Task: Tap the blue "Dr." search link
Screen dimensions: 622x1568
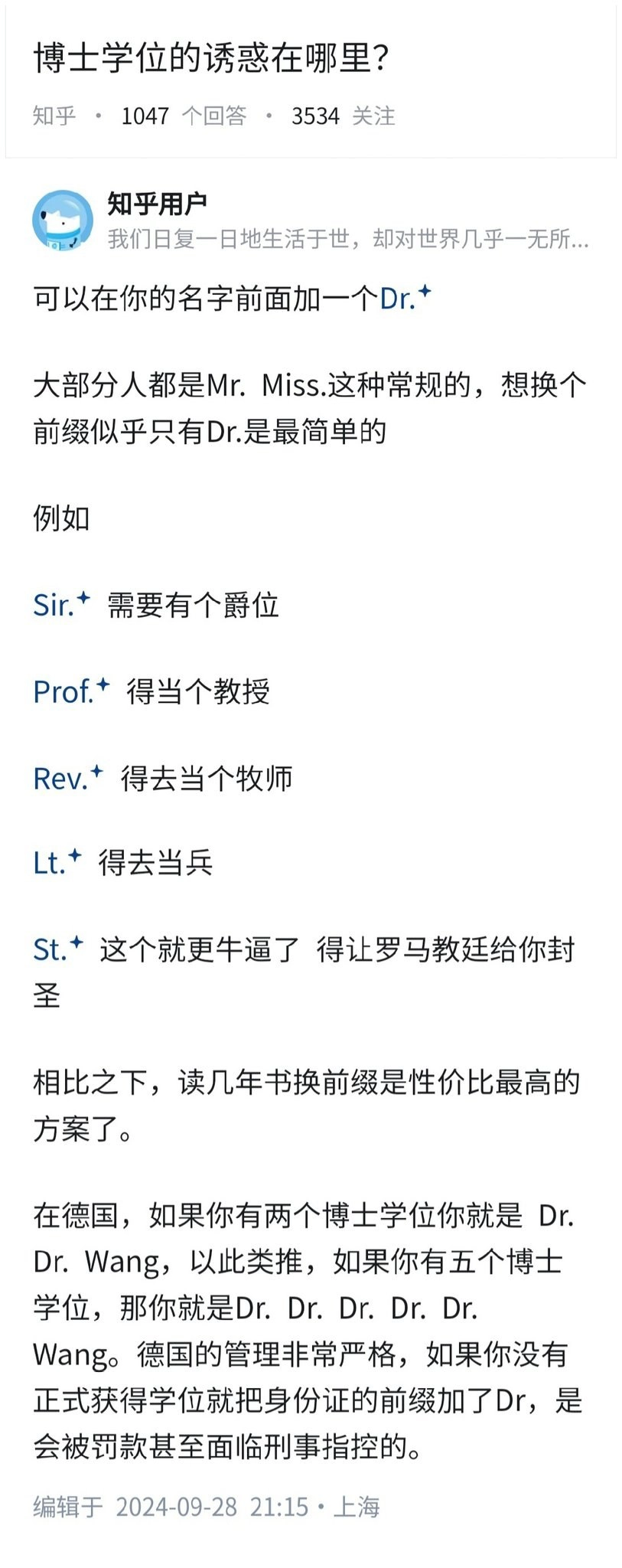Action: click(x=399, y=297)
